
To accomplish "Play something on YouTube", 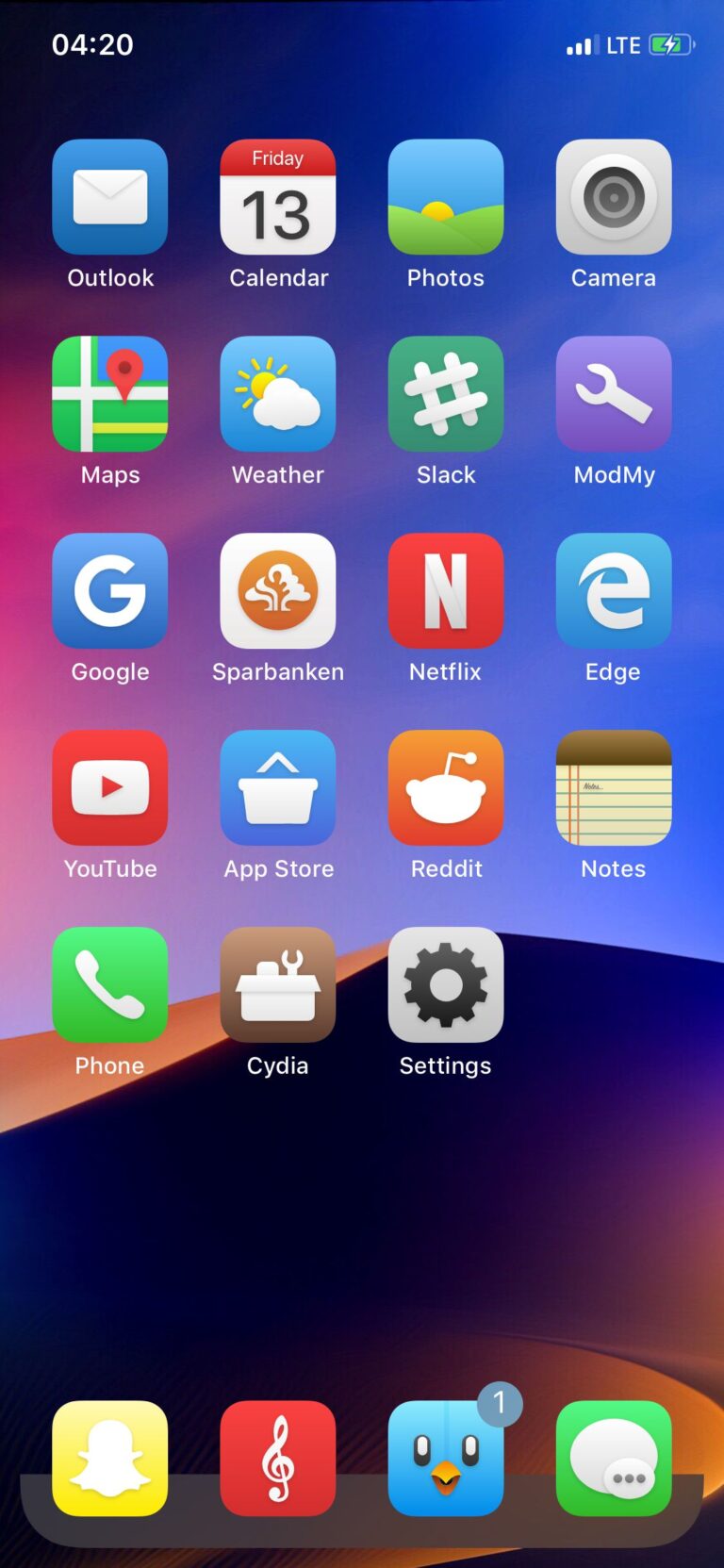I will click(109, 787).
